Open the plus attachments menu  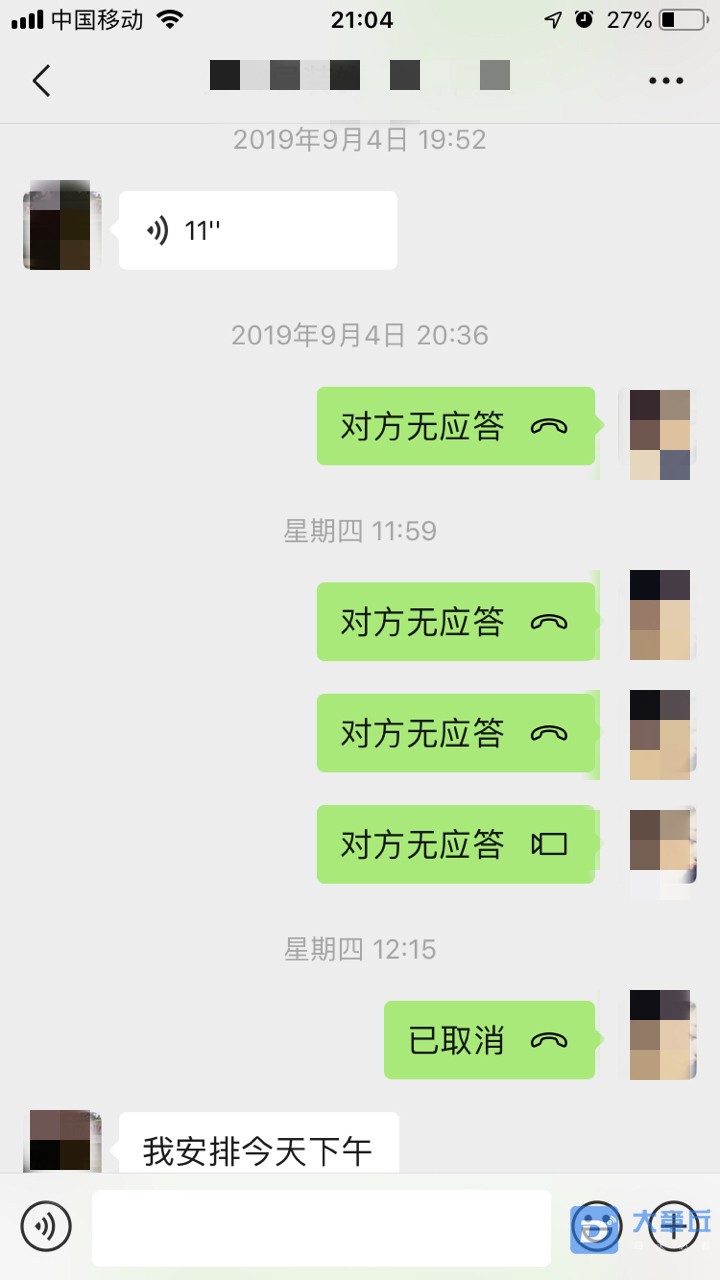675,1227
